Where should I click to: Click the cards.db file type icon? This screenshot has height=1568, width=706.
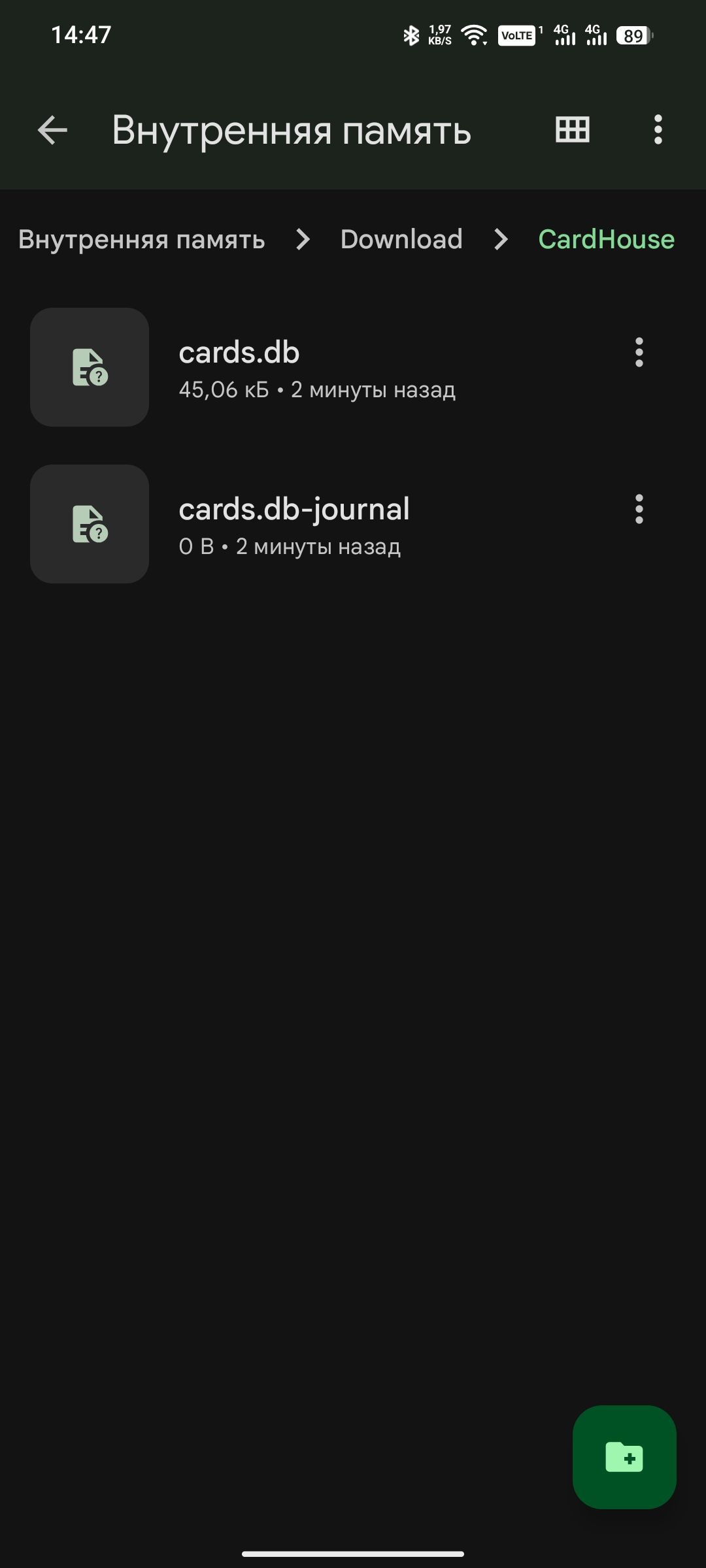(x=89, y=368)
